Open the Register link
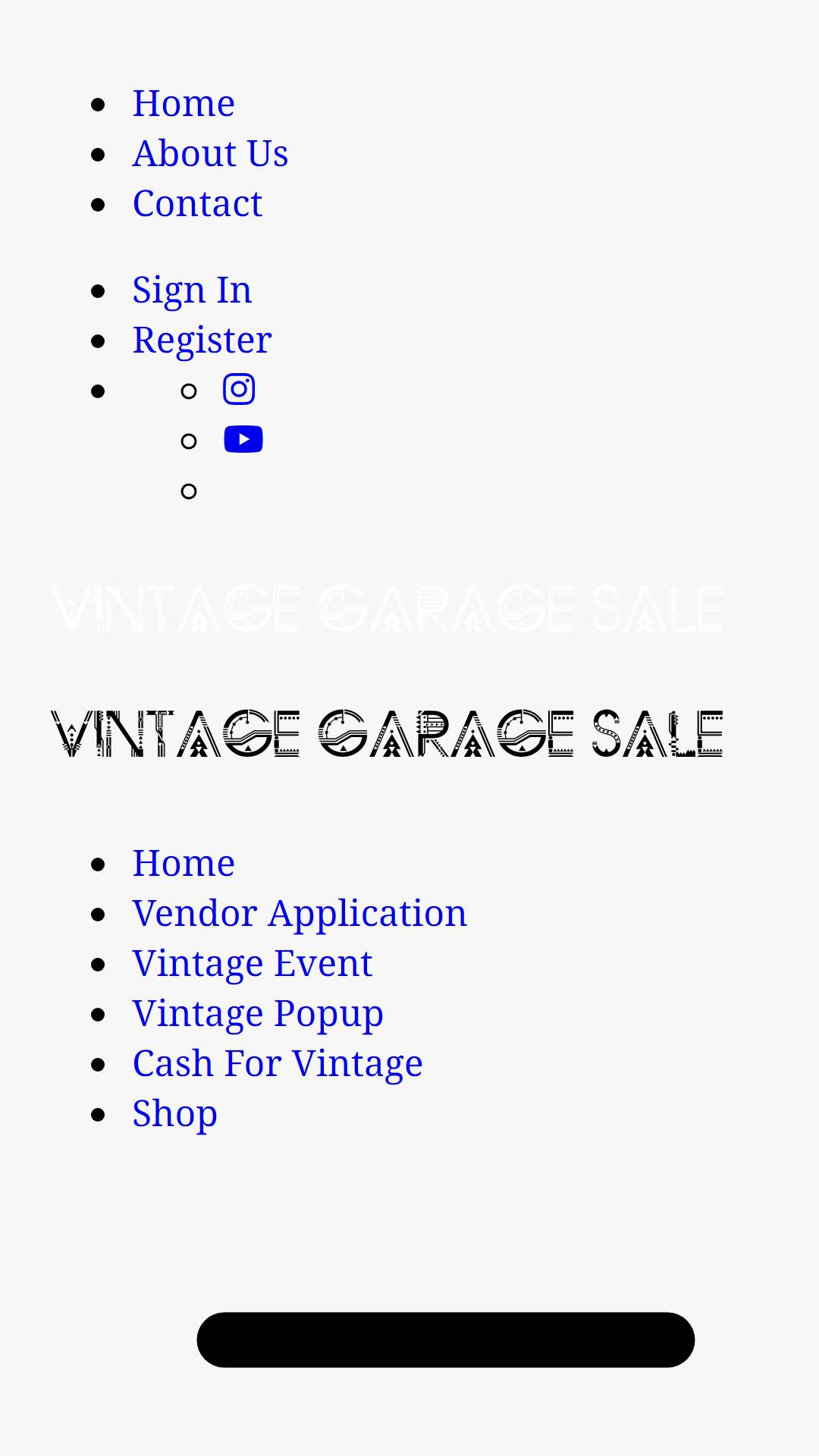The image size is (819, 1456). pyautogui.click(x=202, y=340)
